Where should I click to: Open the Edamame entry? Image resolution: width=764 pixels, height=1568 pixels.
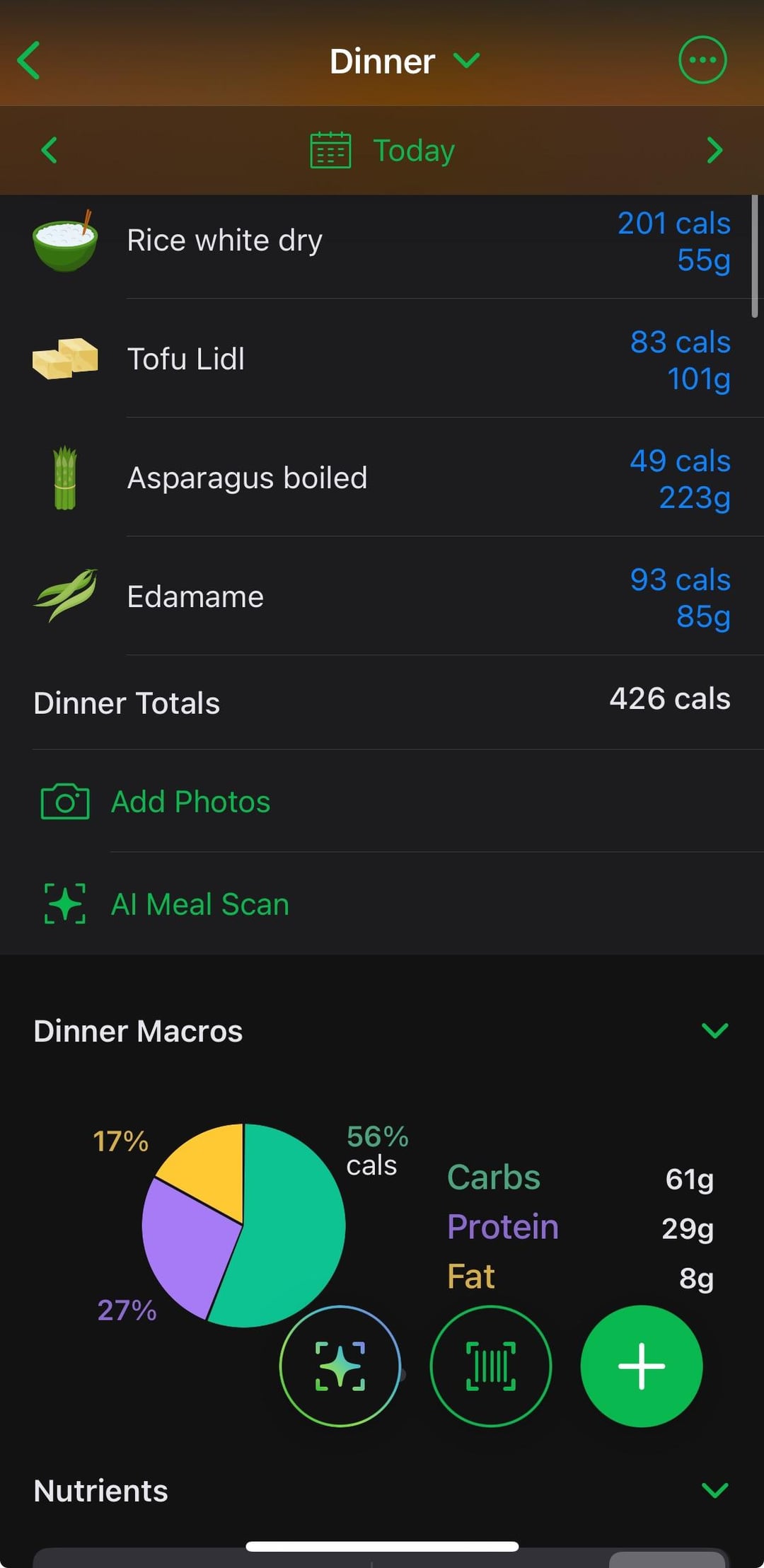click(x=382, y=597)
